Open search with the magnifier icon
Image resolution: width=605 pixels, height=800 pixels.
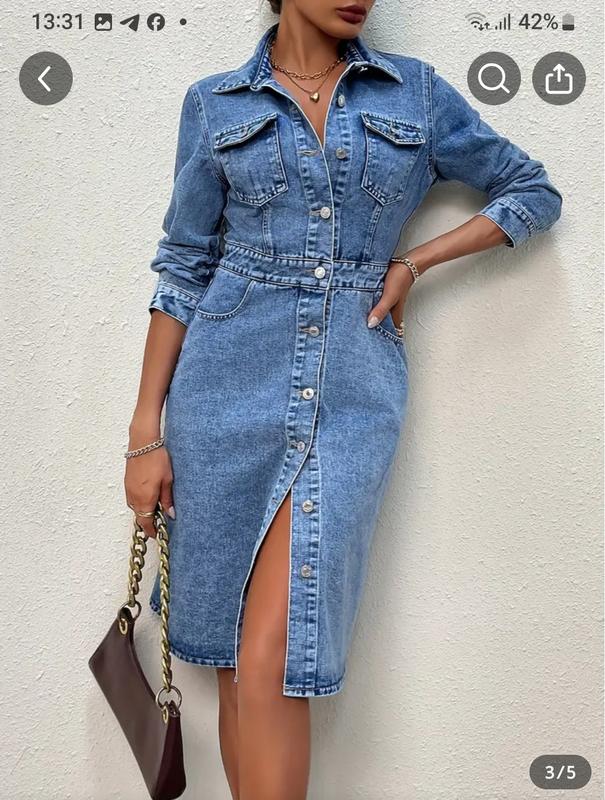(x=494, y=78)
